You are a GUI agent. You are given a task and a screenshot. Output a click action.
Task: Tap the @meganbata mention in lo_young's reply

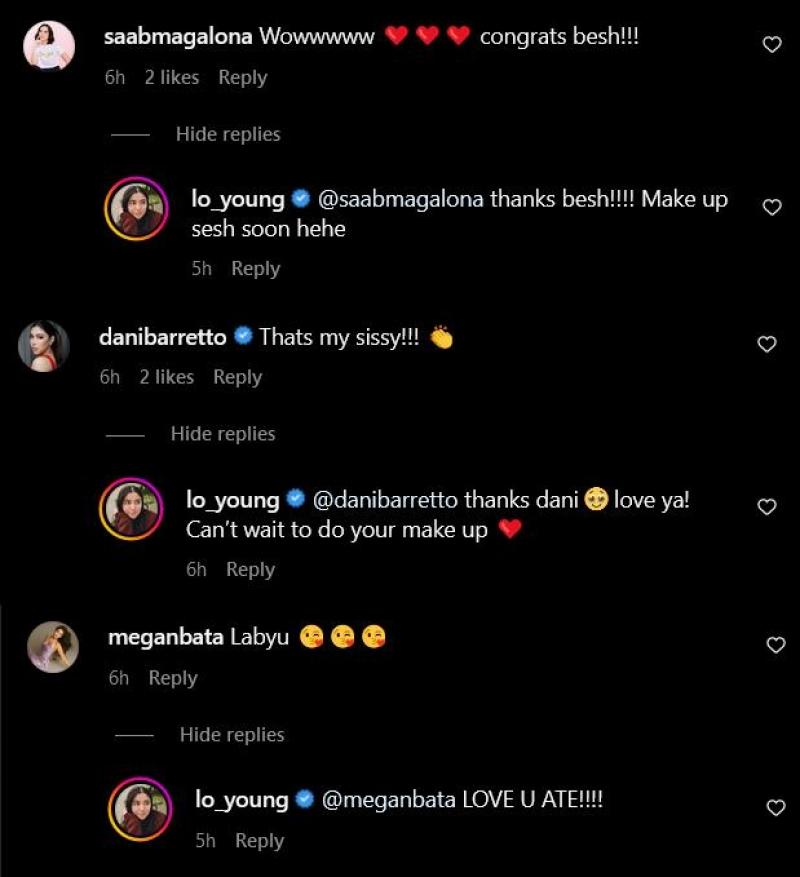[x=389, y=800]
